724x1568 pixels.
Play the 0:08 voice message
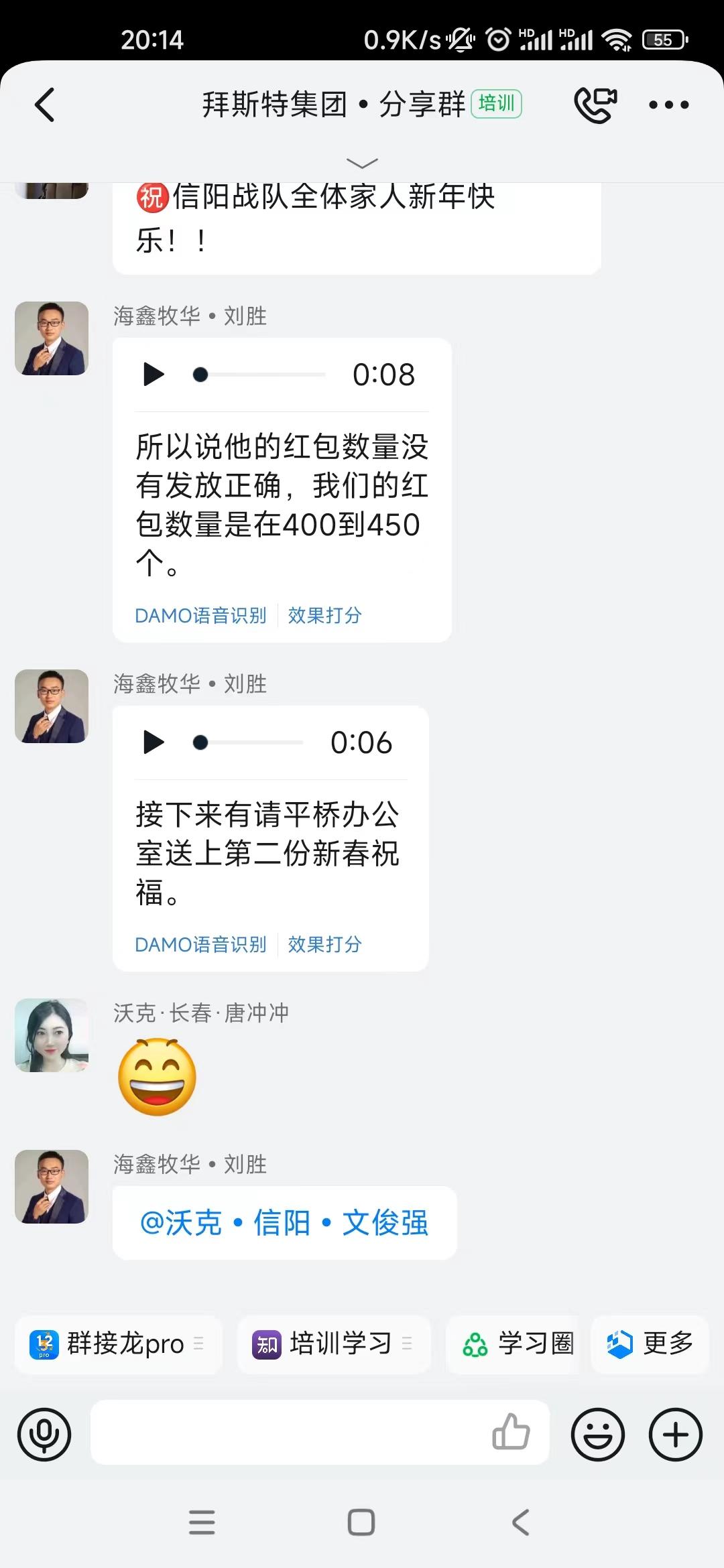coord(154,374)
